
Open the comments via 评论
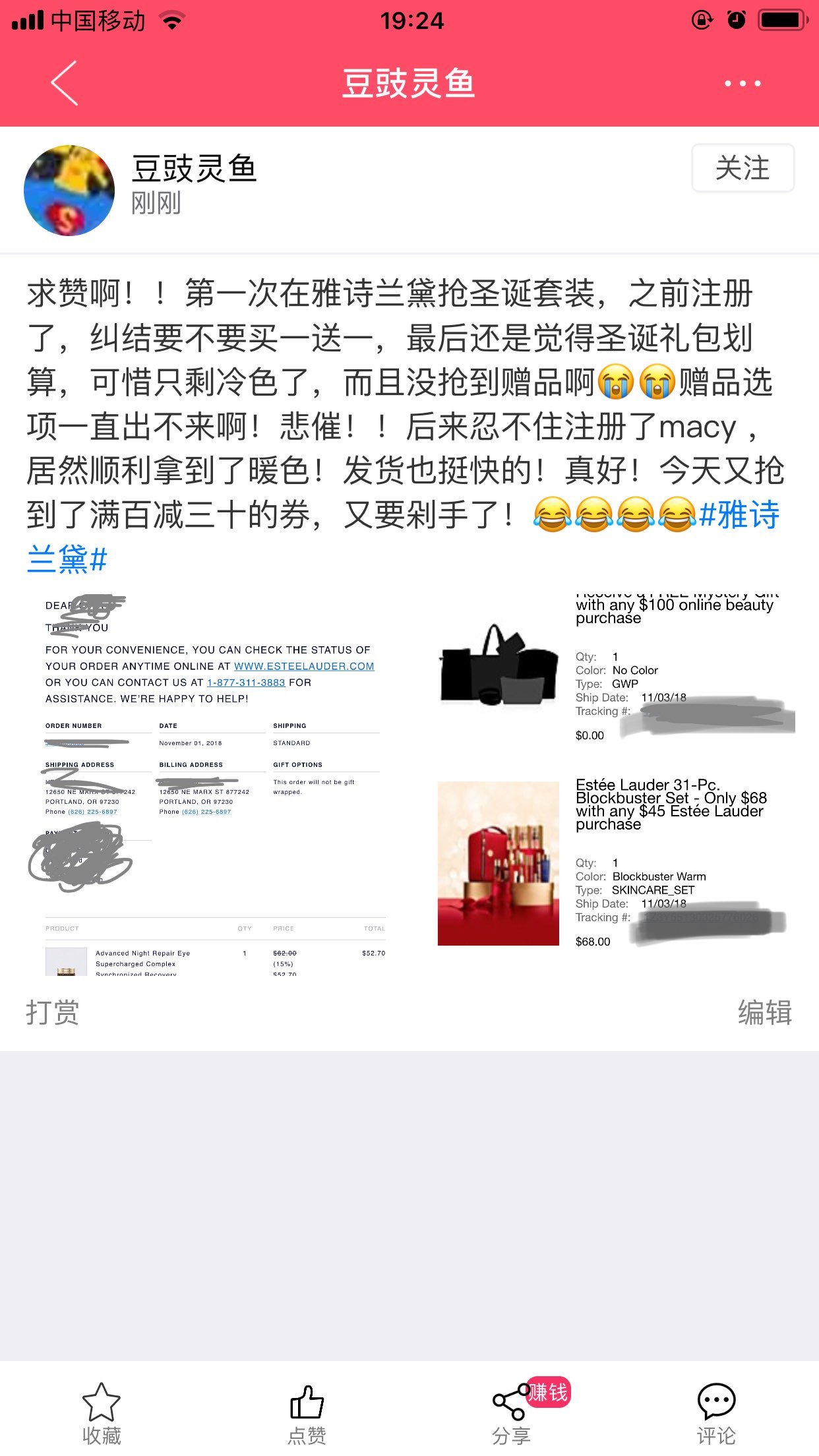(716, 1412)
